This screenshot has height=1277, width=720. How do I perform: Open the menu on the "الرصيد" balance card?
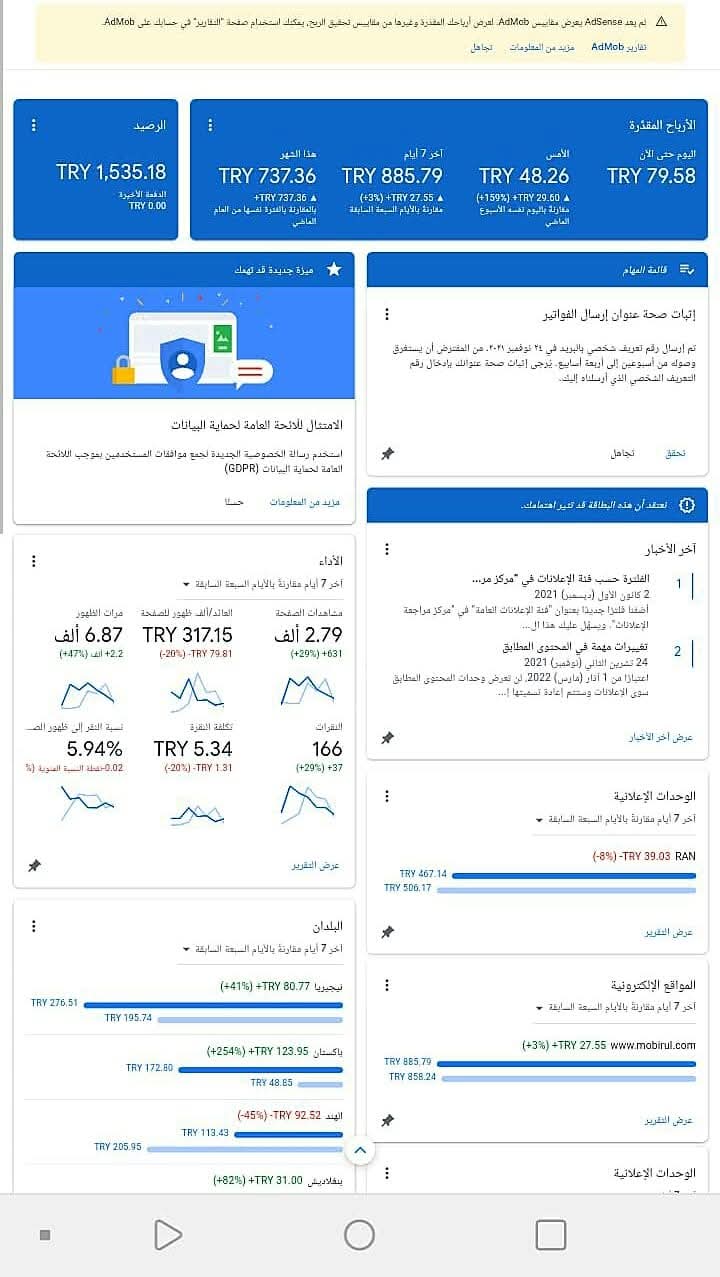coord(34,125)
